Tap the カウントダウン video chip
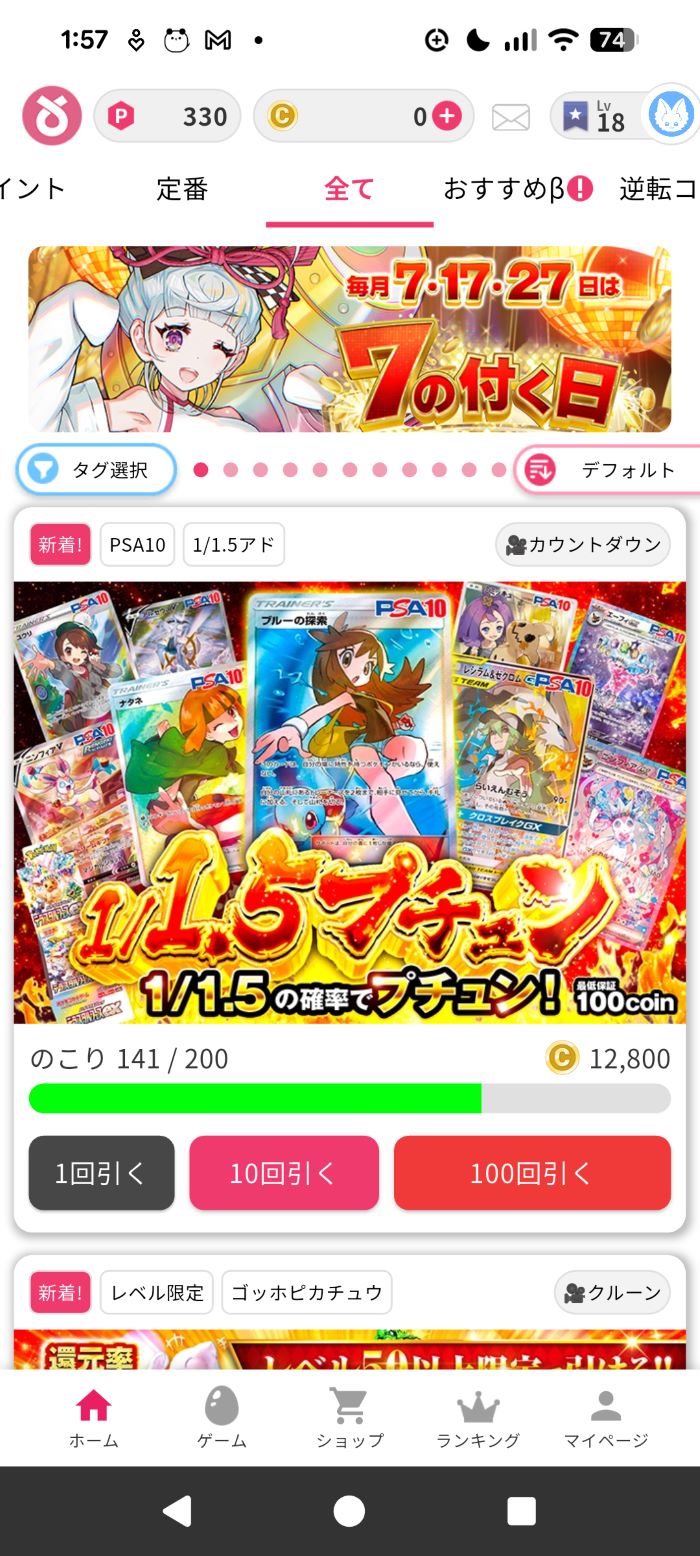The width and height of the screenshot is (700, 1556). (583, 545)
